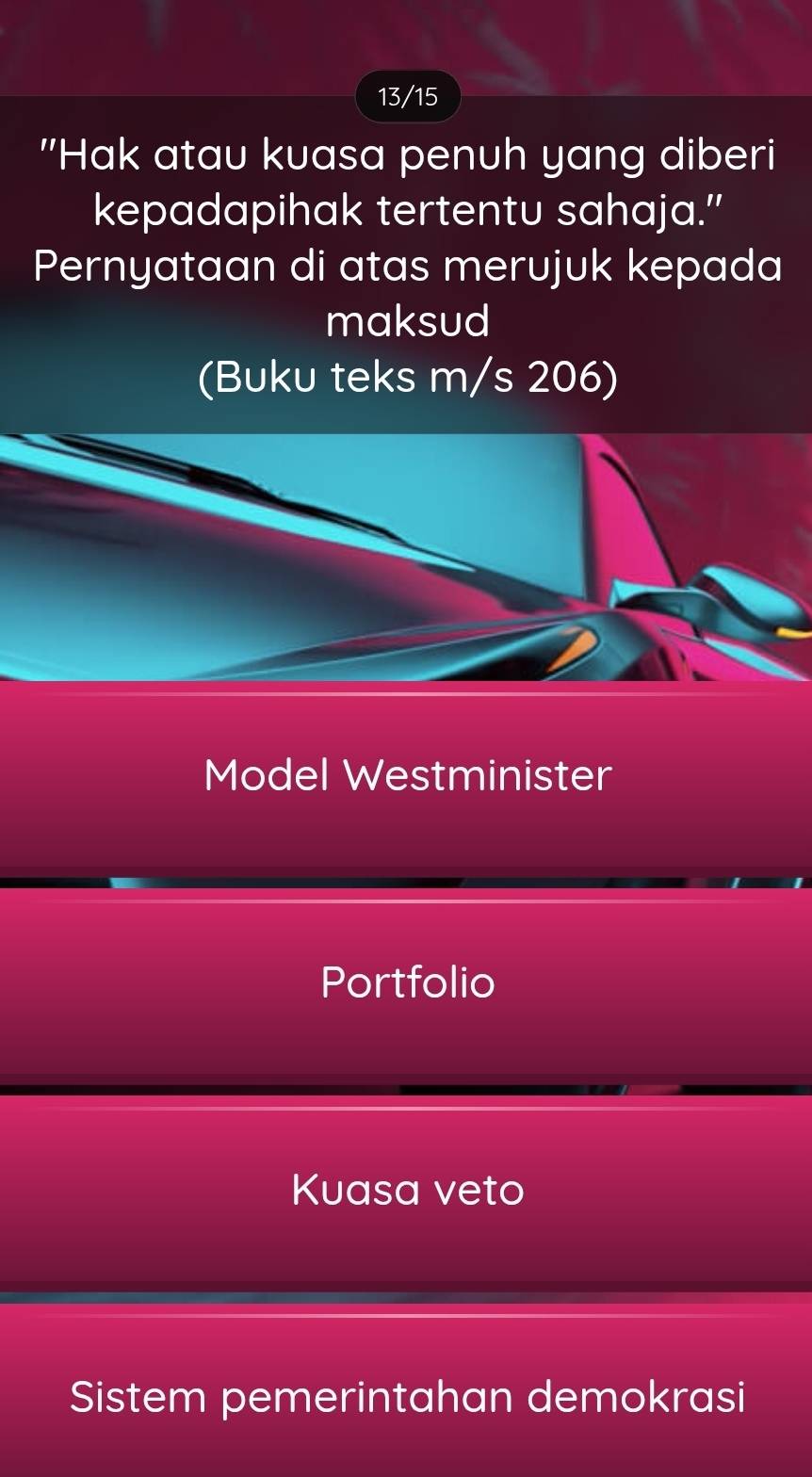Tap the third answer card labeled Kuasa veto

pos(406,1190)
